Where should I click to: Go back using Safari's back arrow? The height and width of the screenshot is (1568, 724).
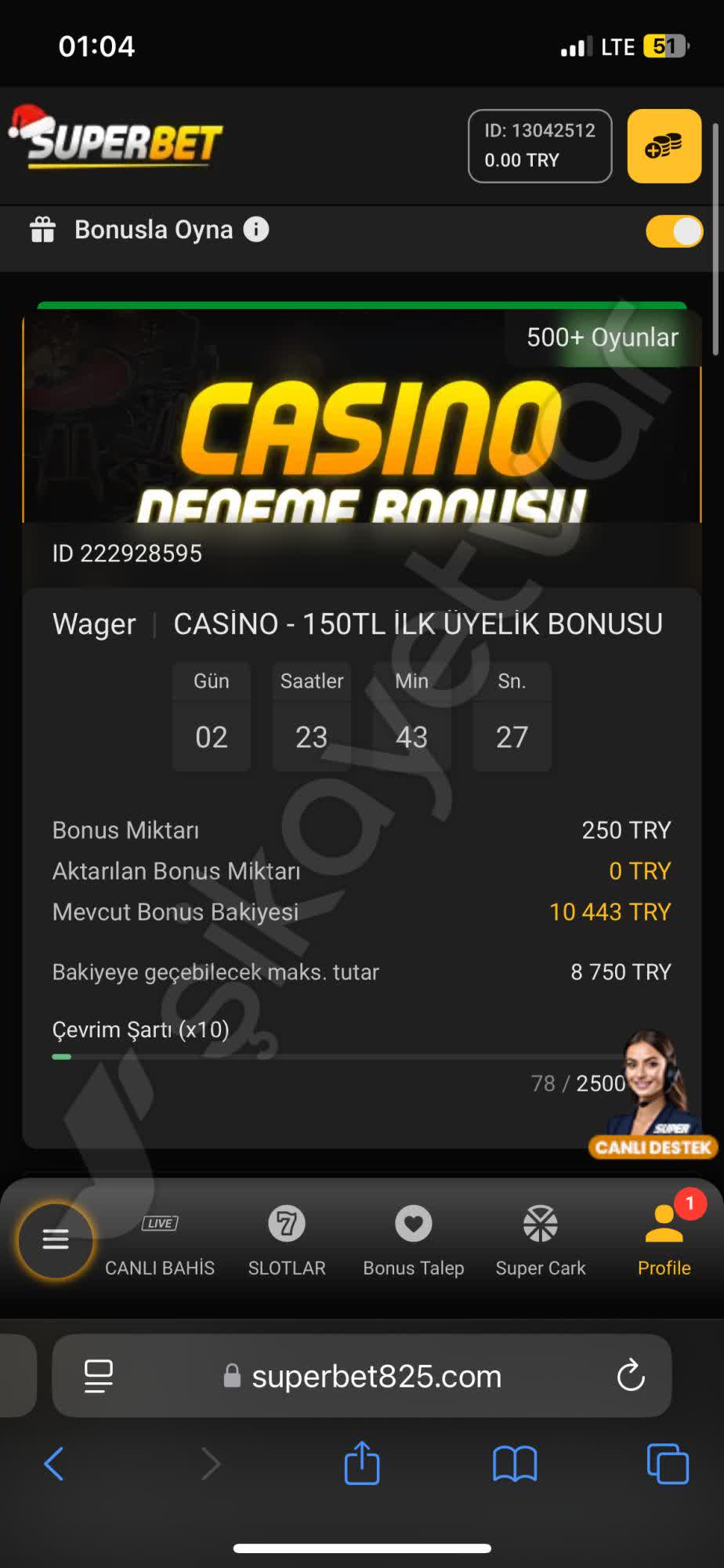coord(54,1463)
